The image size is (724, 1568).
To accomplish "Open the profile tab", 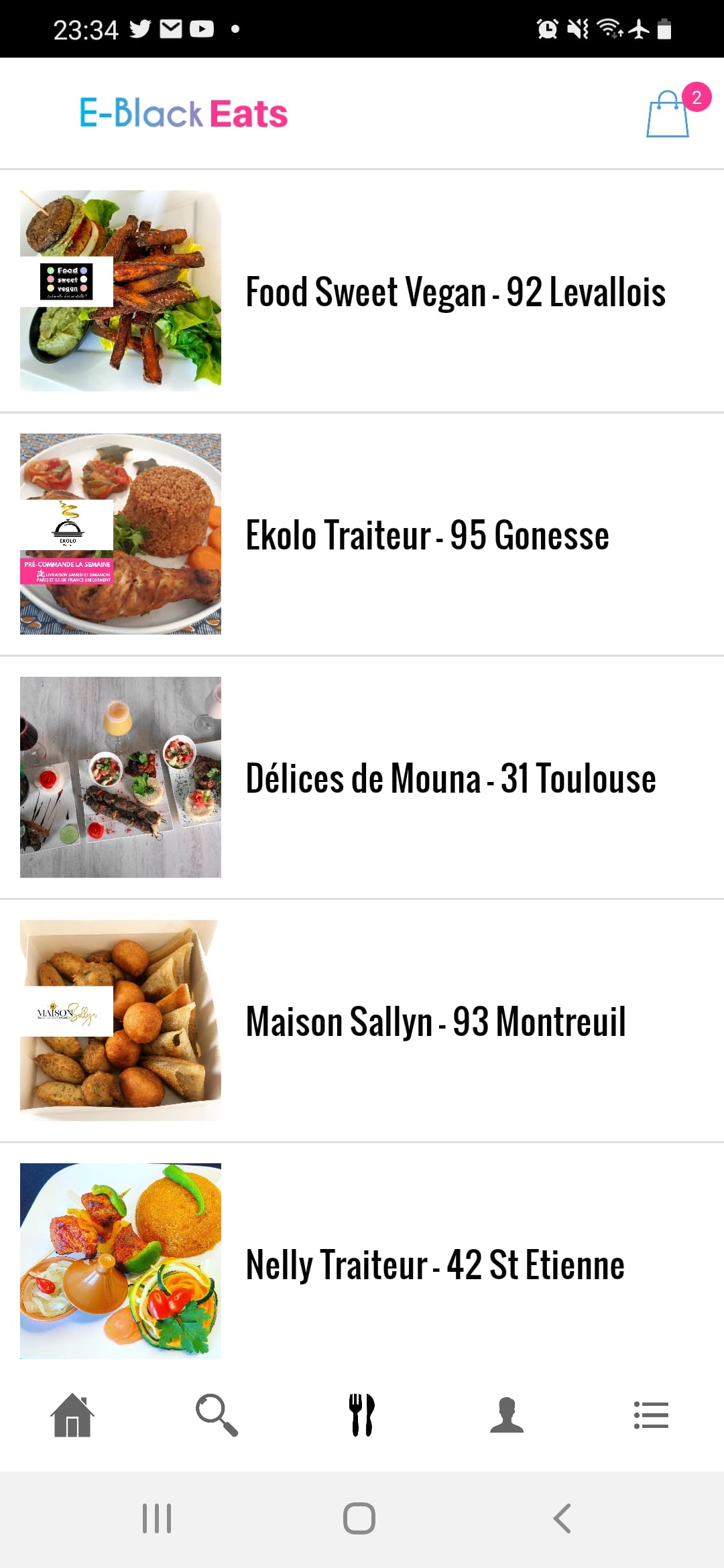I will (507, 1415).
